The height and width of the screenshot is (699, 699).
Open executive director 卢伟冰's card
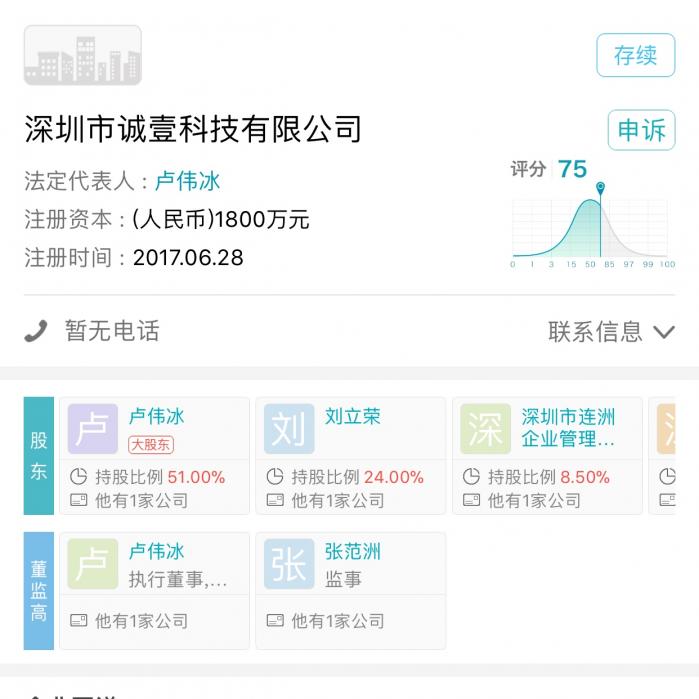(154, 590)
